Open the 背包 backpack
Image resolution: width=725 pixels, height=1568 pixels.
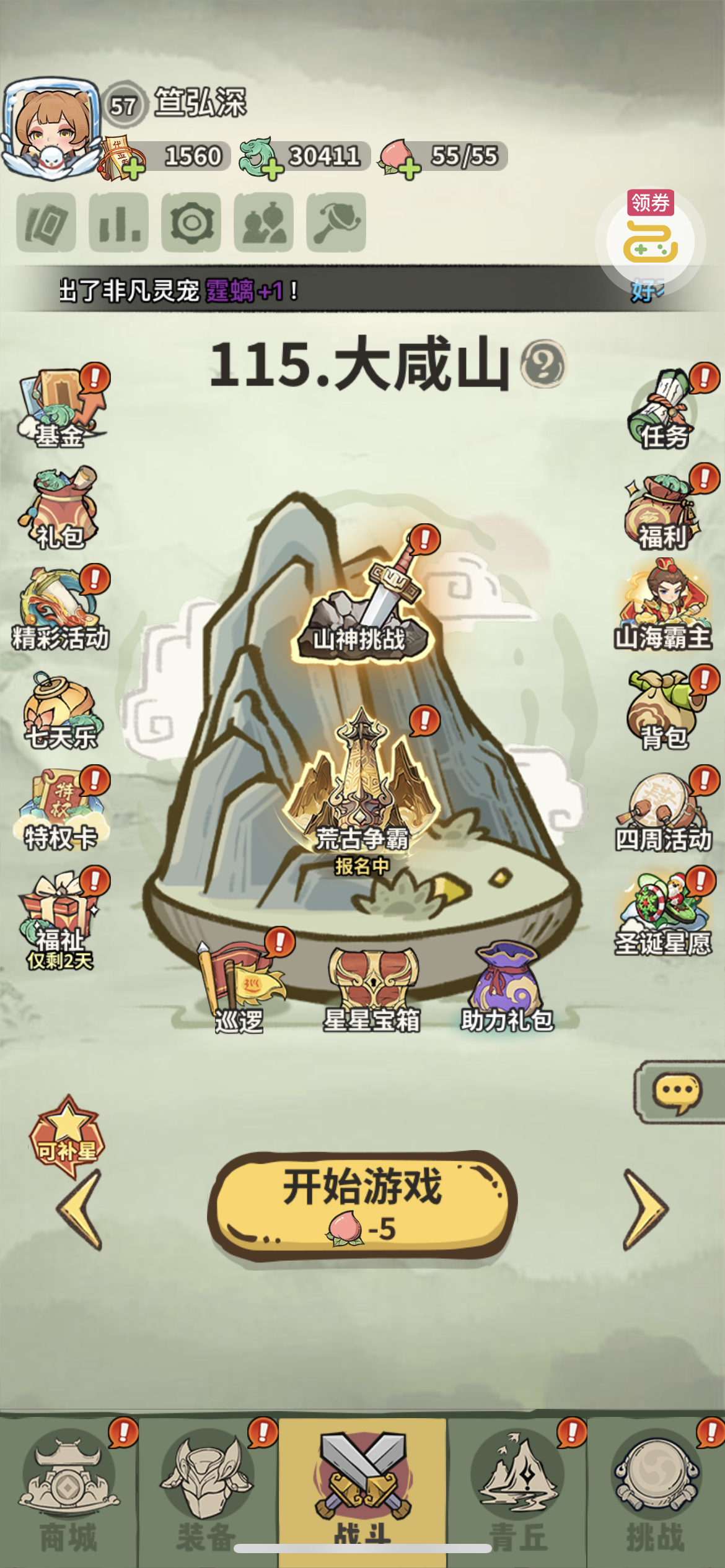click(663, 712)
